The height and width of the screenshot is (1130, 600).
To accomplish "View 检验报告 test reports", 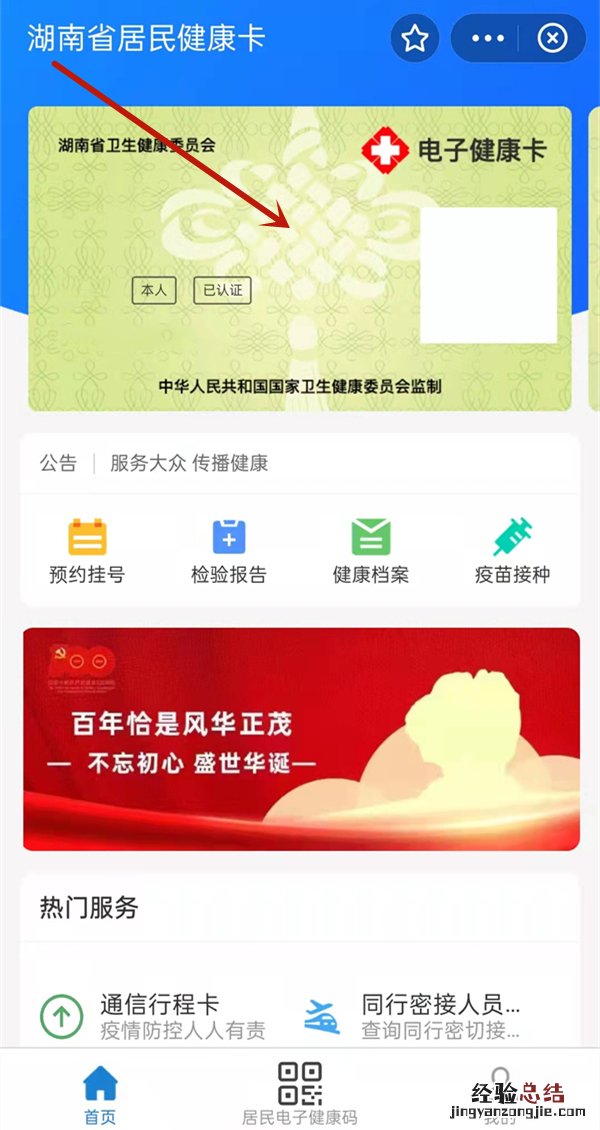I will pos(229,551).
